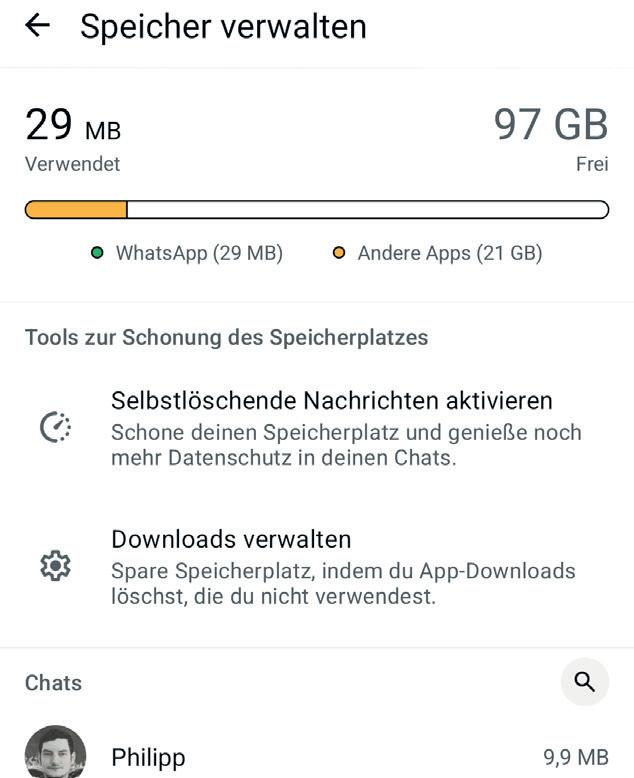Search chats with the magnifier icon
The height and width of the screenshot is (778, 634).
coord(584,682)
